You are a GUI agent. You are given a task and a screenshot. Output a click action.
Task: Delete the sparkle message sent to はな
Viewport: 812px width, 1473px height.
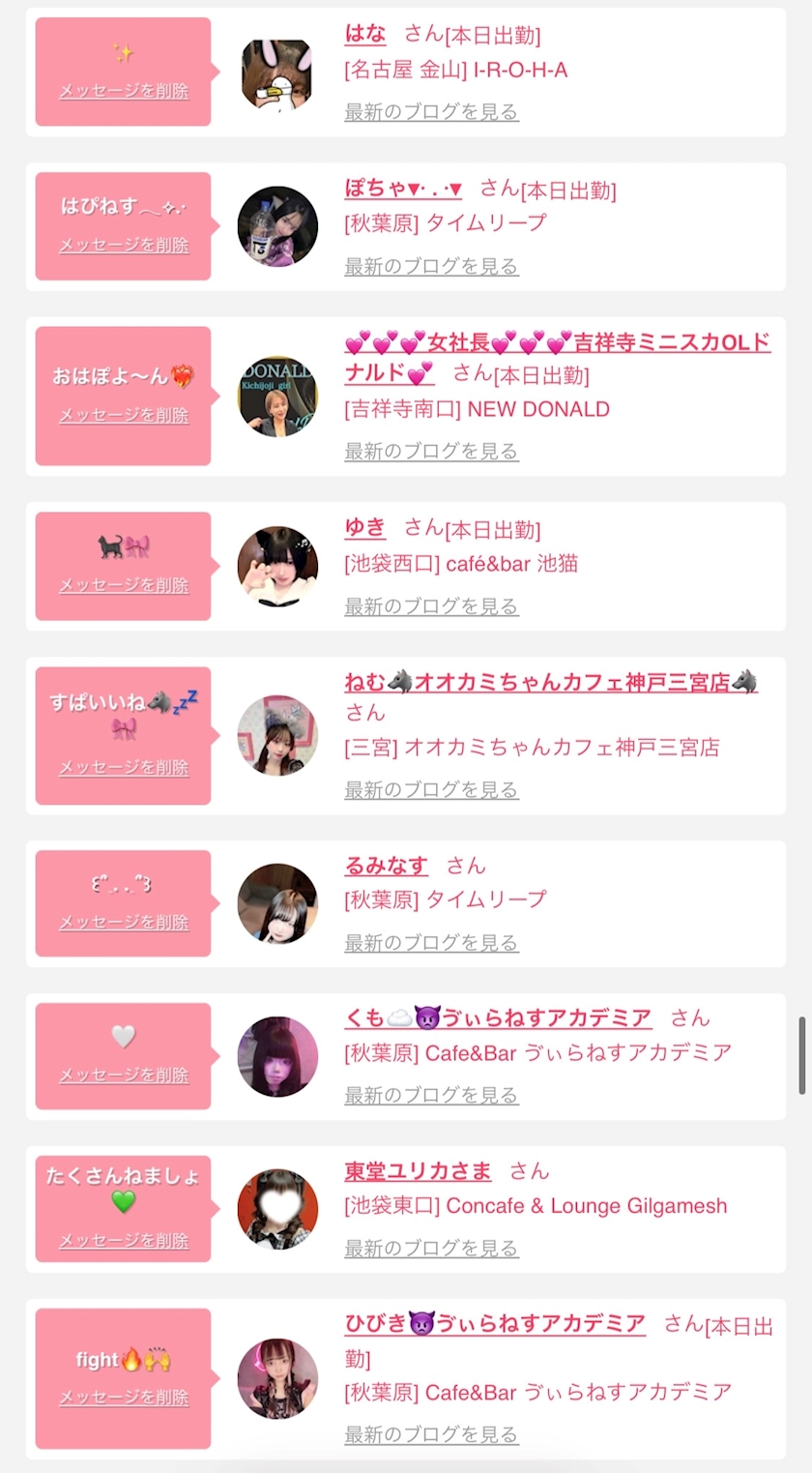[124, 92]
